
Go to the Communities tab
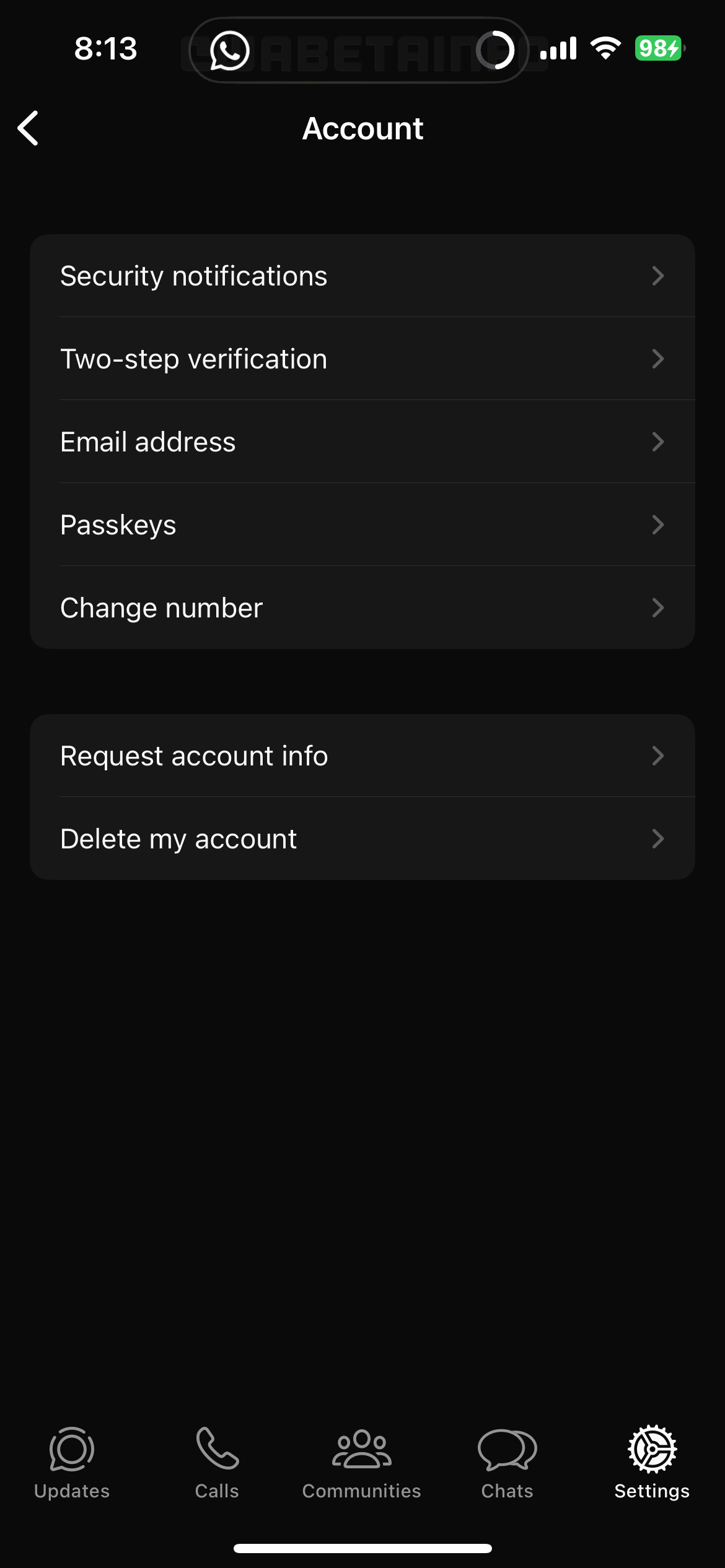362,1463
